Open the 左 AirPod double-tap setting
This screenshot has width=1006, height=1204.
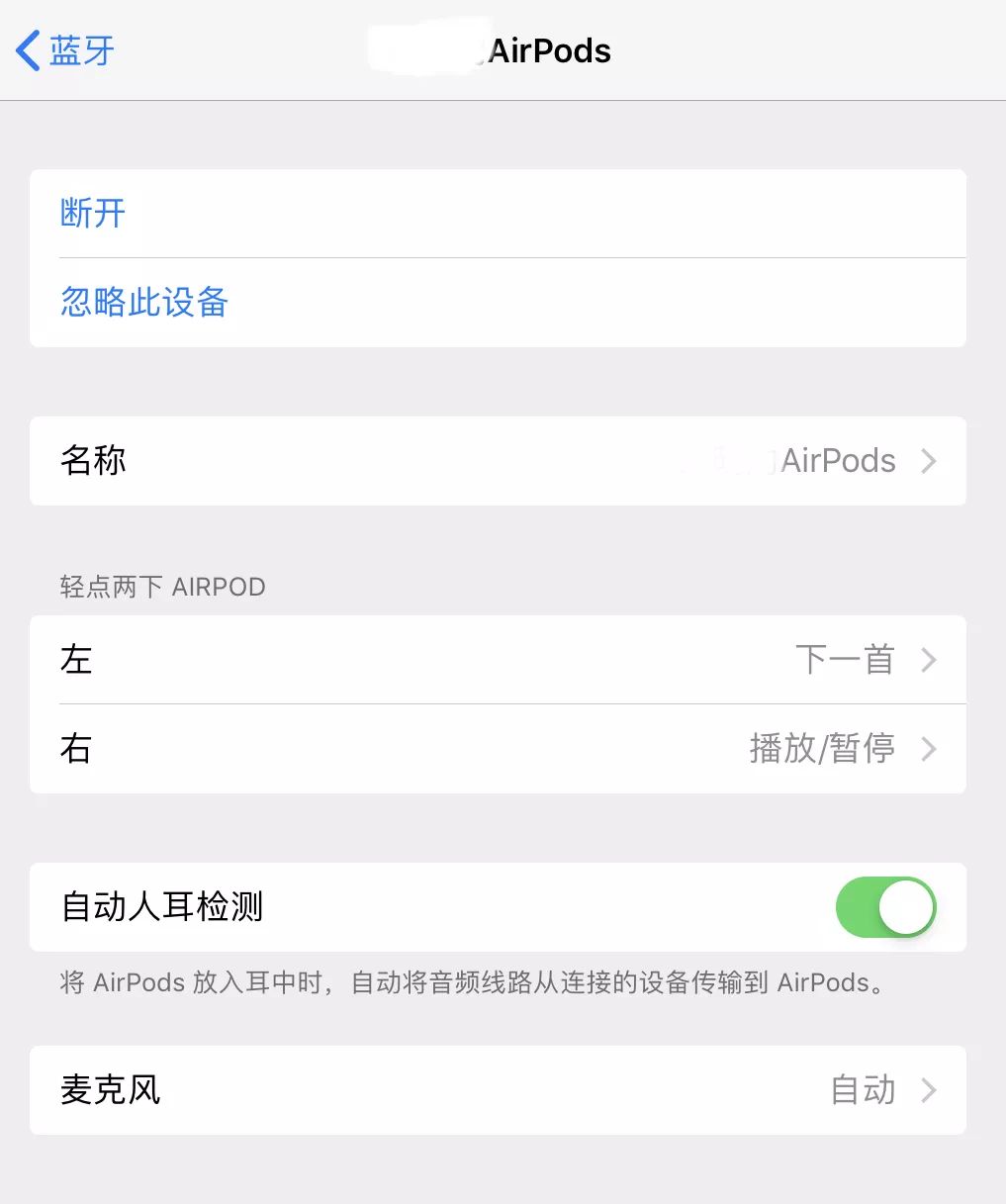(498, 660)
